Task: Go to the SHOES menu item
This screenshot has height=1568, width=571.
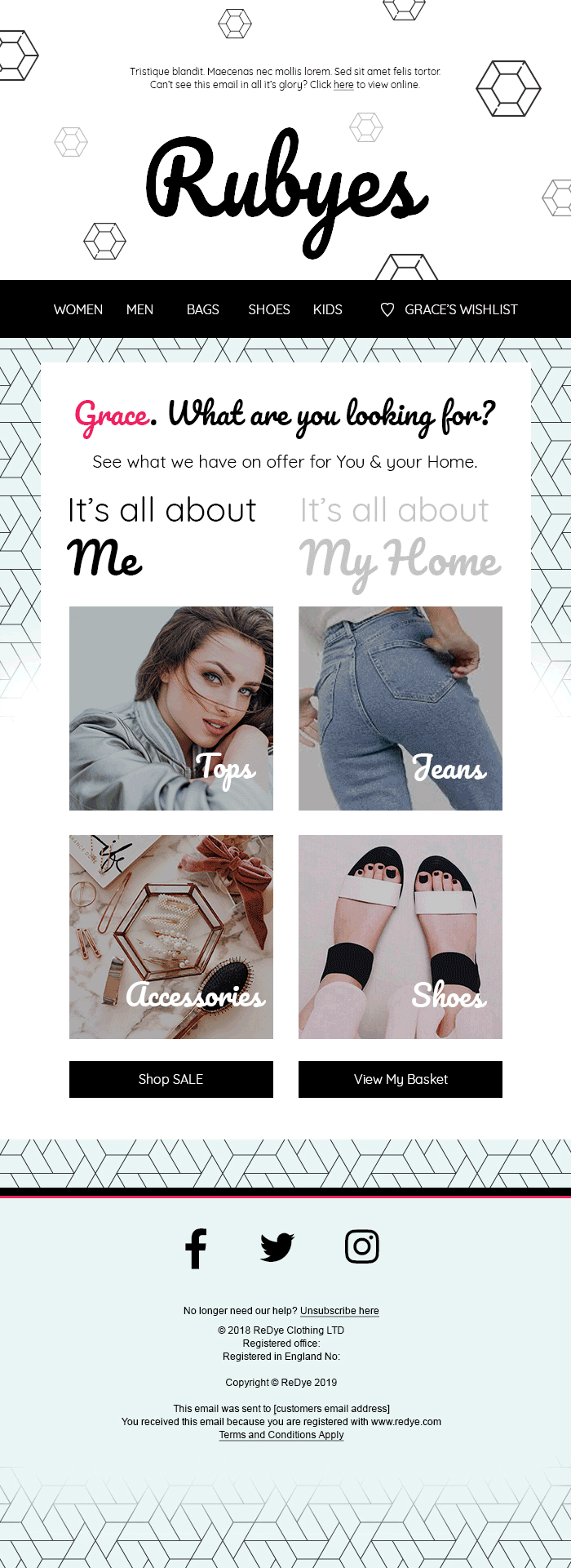Action: click(x=269, y=309)
